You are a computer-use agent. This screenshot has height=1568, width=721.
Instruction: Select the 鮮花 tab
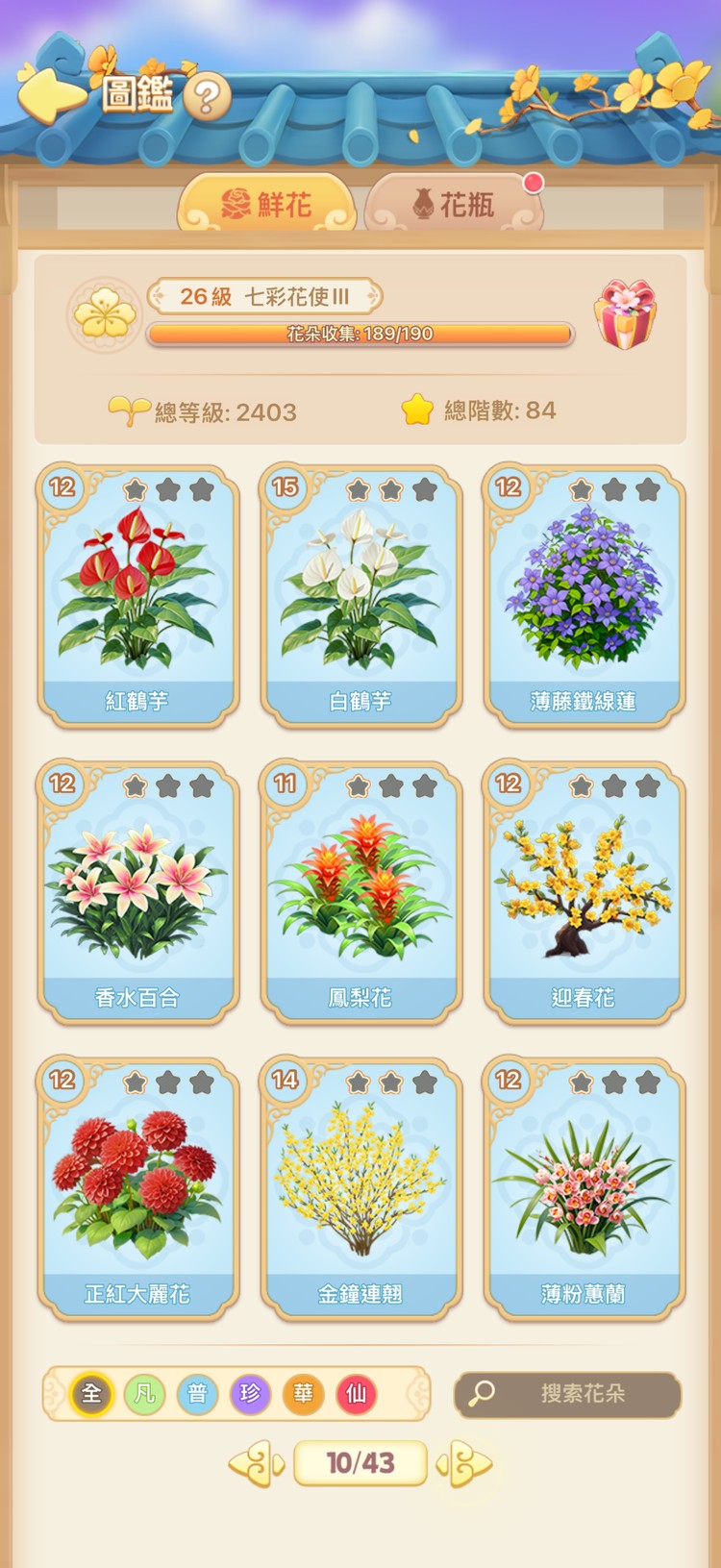click(x=267, y=204)
